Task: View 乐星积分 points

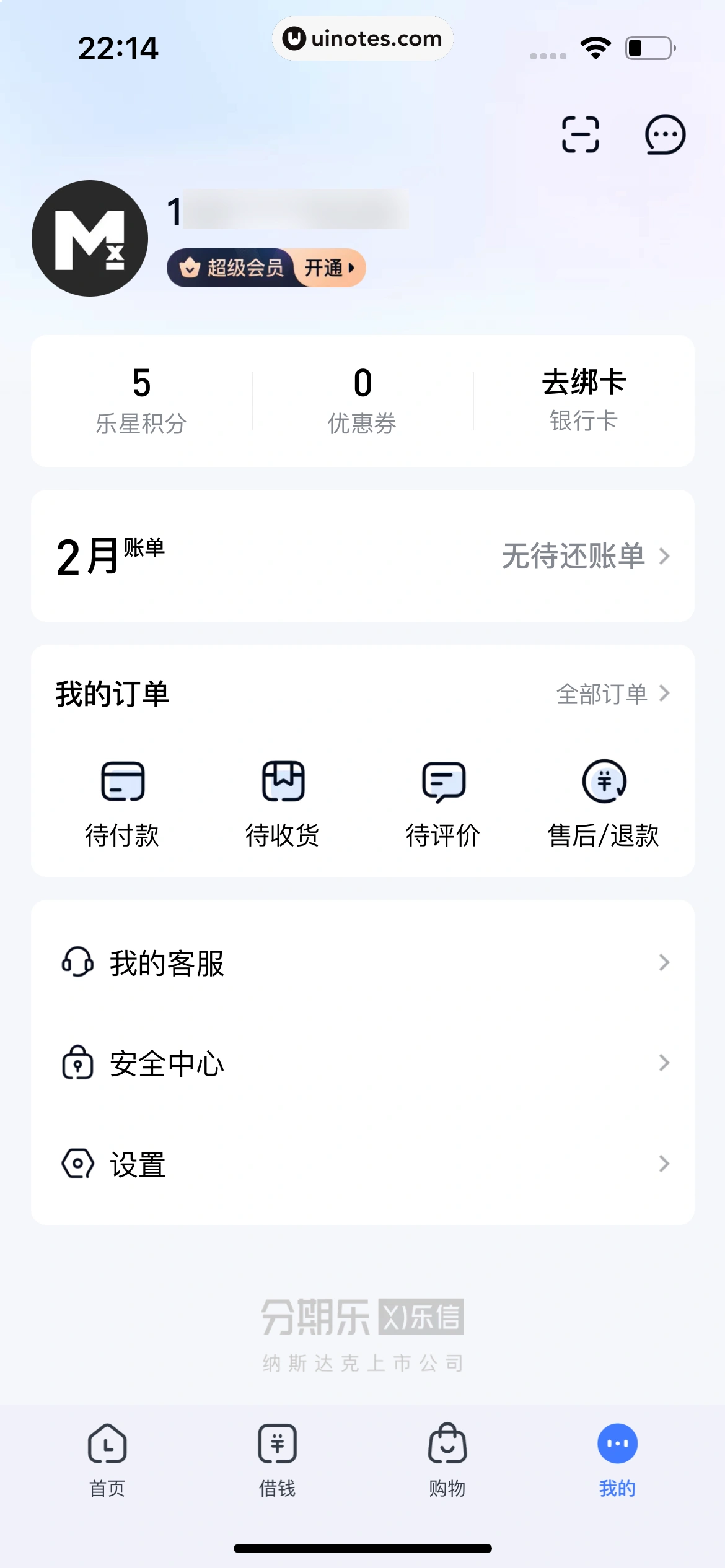Action: tap(141, 400)
